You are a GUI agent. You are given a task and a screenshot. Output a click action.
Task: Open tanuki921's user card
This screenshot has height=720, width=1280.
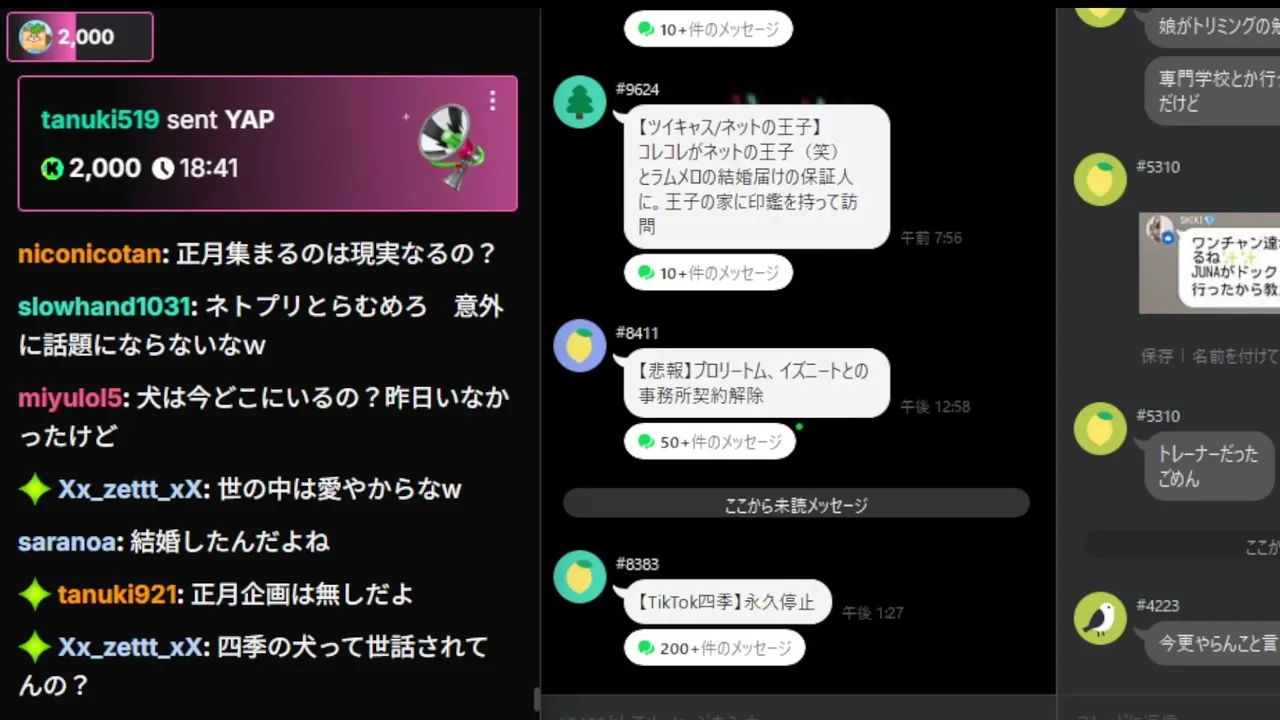coord(116,594)
